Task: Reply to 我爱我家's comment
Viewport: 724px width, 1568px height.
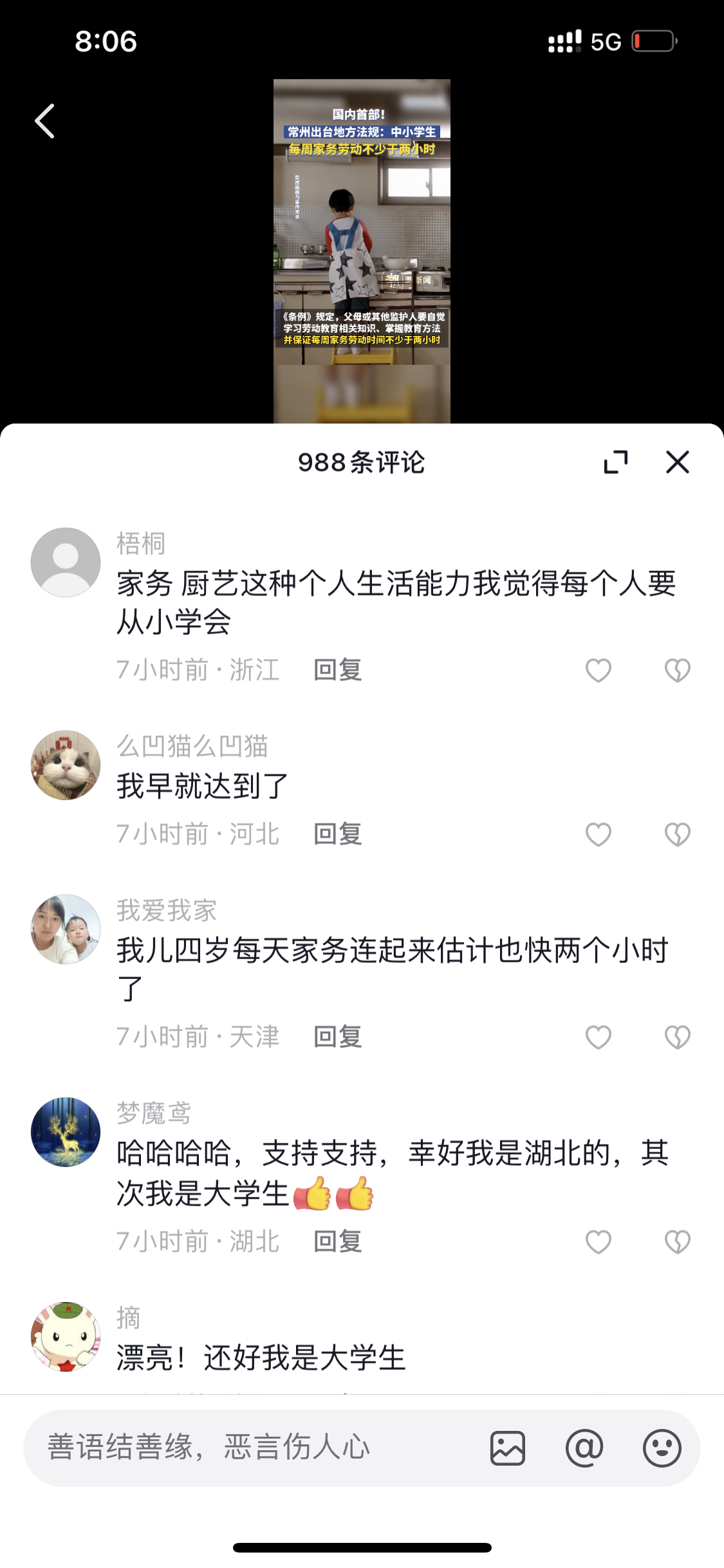Action: pyautogui.click(x=338, y=1037)
